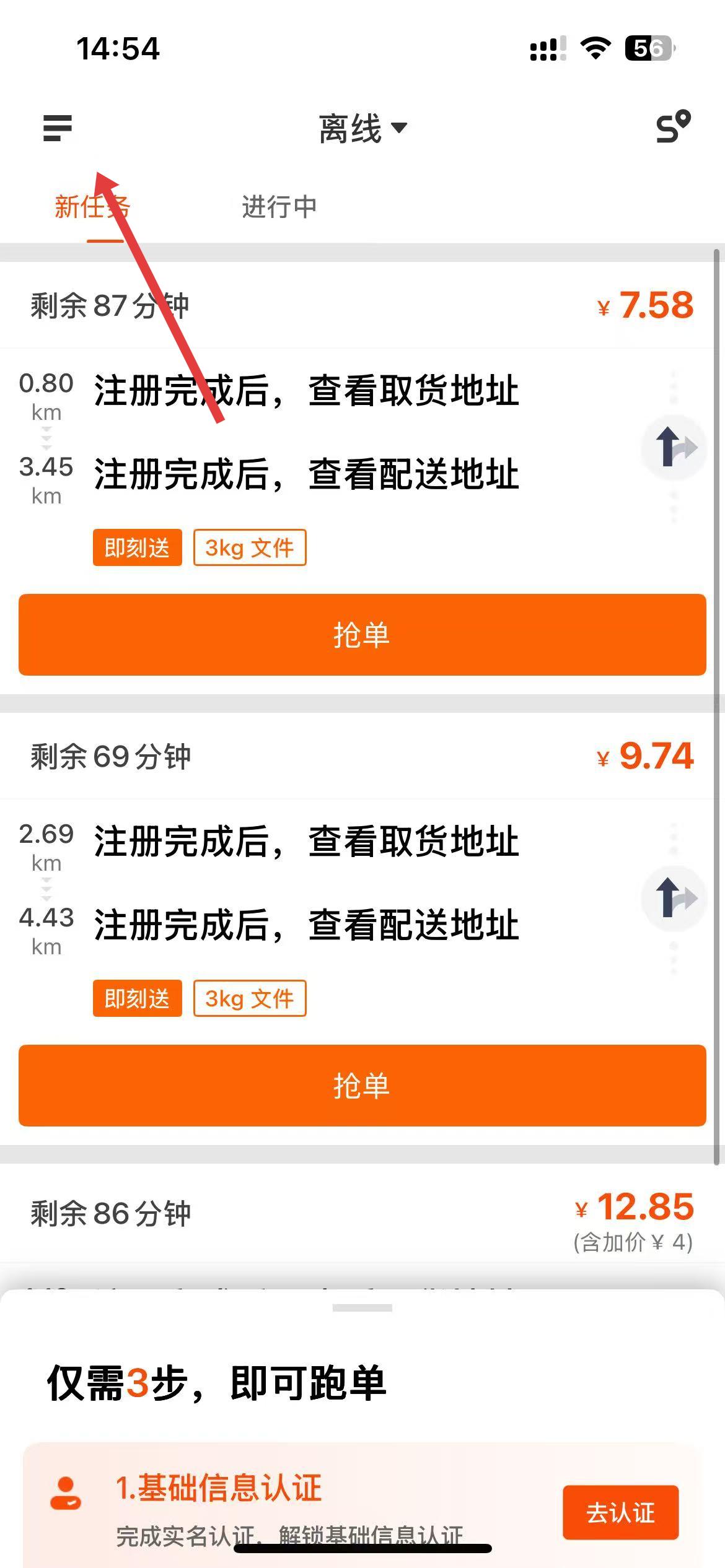Tap 去认证 to start verification
Viewport: 725px width, 1568px height.
pos(620,1512)
